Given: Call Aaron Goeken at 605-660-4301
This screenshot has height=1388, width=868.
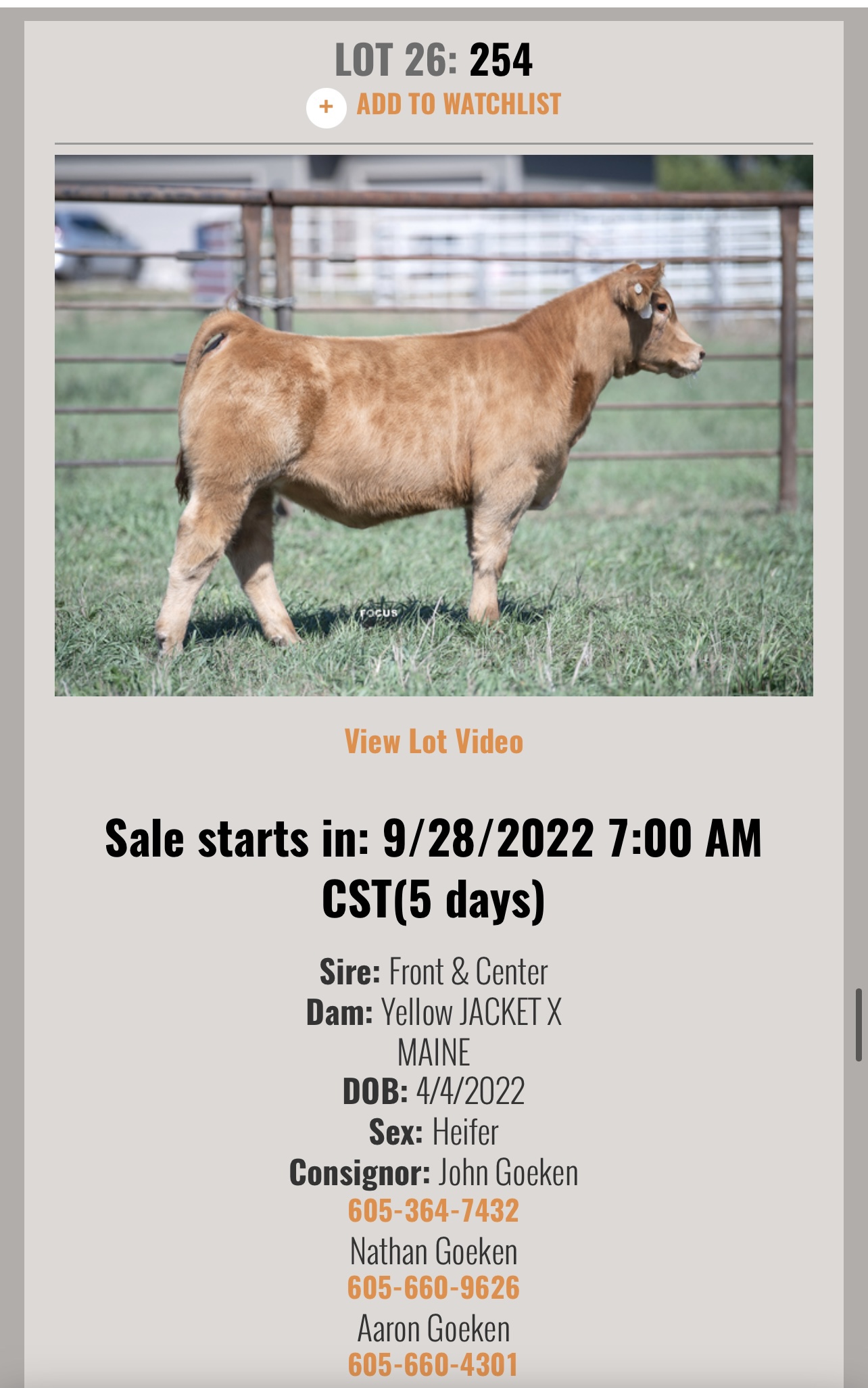Looking at the screenshot, I should pos(433,1364).
